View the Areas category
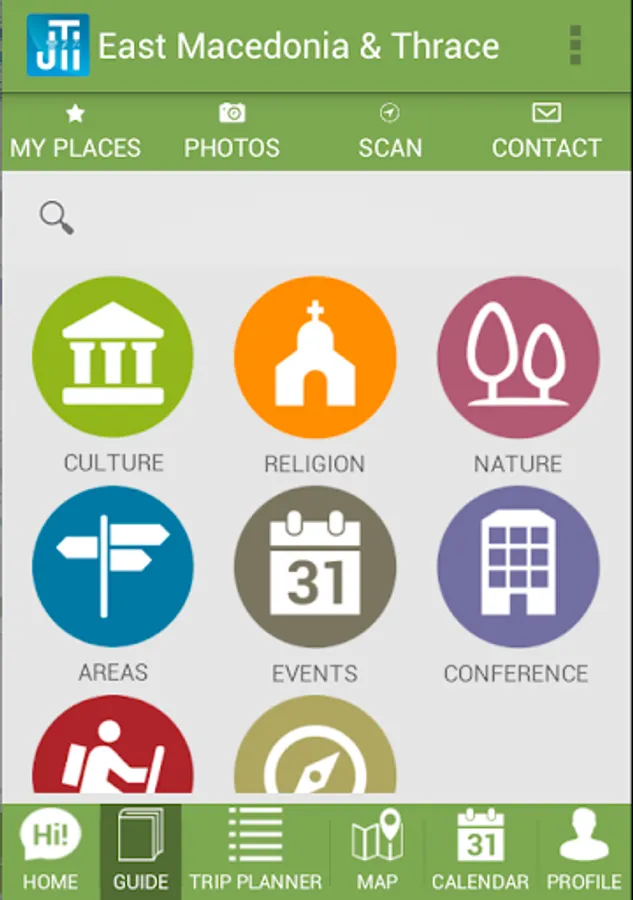The height and width of the screenshot is (900, 633). click(113, 566)
